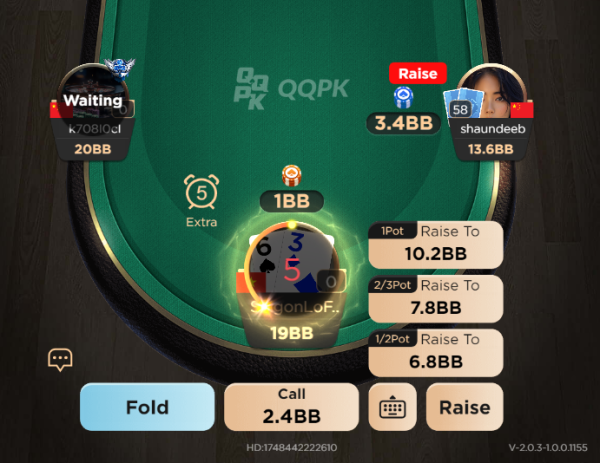This screenshot has width=600, height=463.
Task: Select 1/2Pot raise to 6.8BB
Action: (434, 351)
